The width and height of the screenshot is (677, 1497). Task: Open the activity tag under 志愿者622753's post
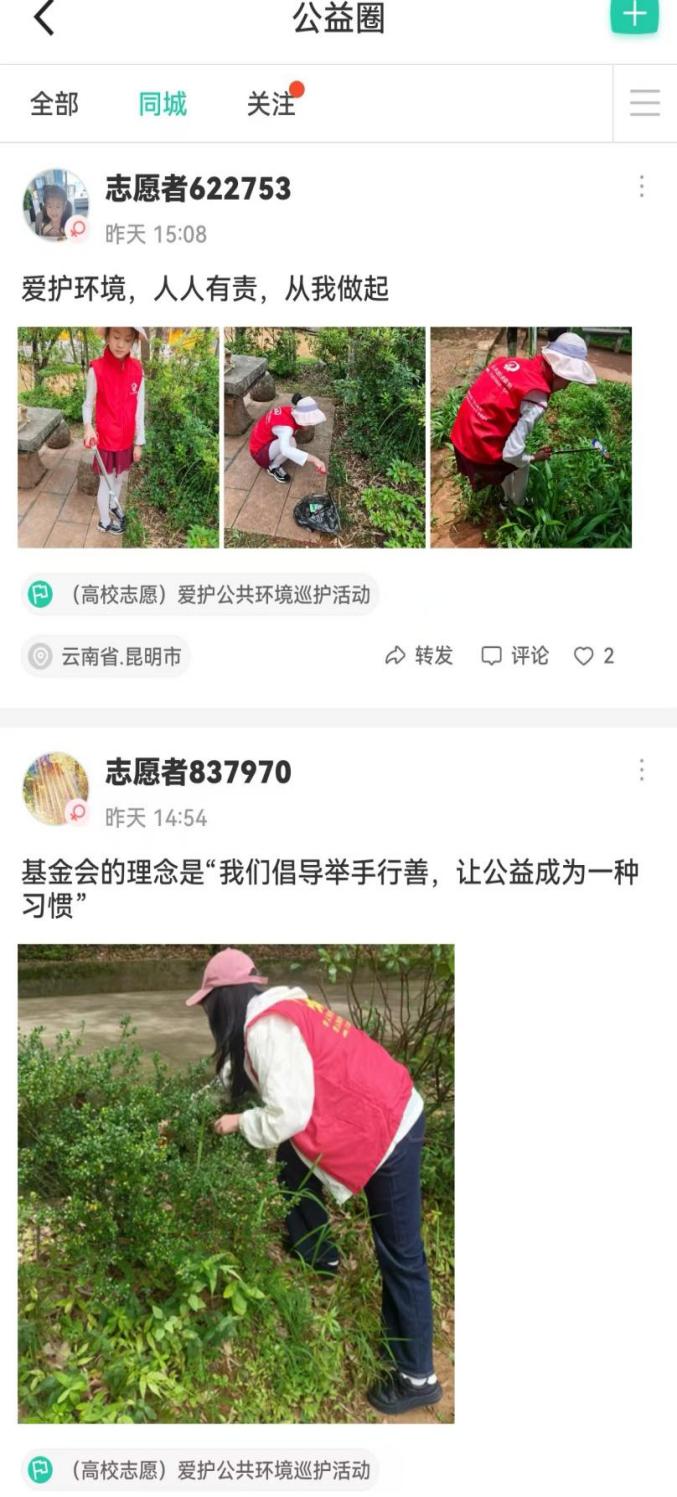point(200,595)
